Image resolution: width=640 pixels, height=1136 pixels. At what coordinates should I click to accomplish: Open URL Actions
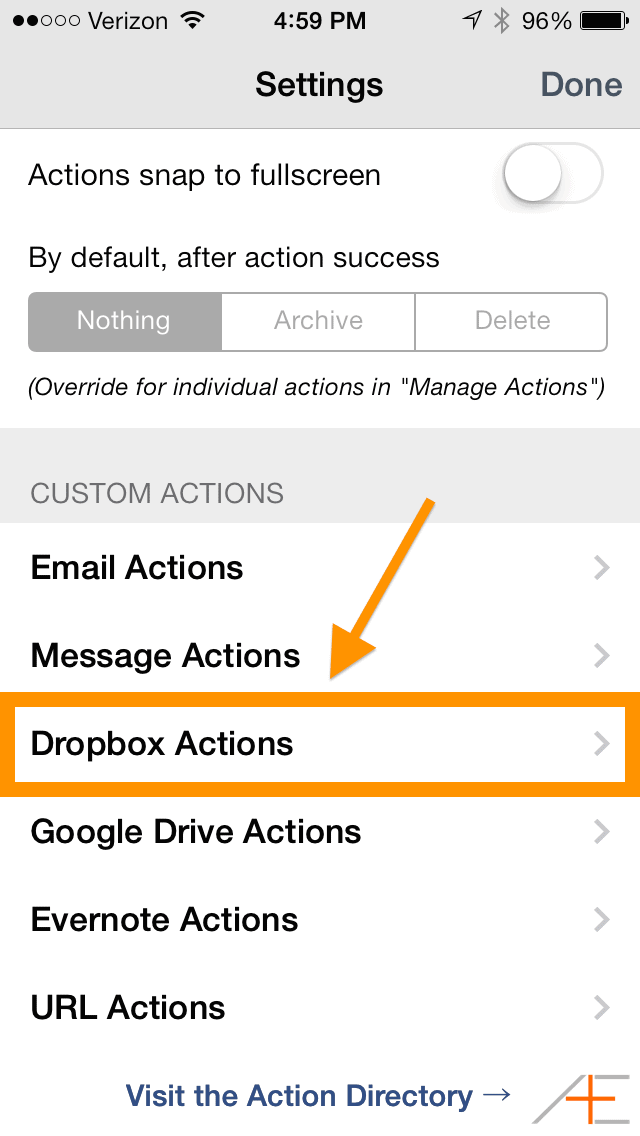pyautogui.click(x=320, y=1008)
